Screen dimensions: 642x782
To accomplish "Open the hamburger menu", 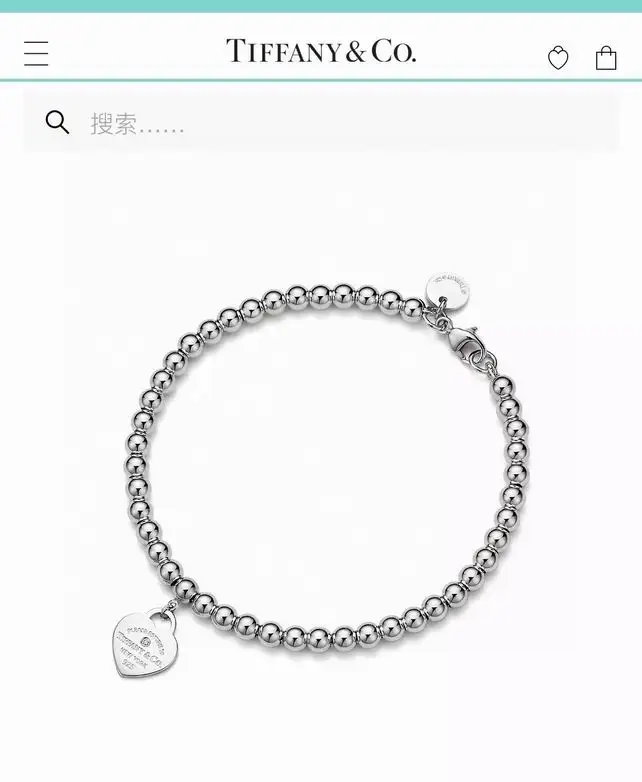I will [36, 53].
